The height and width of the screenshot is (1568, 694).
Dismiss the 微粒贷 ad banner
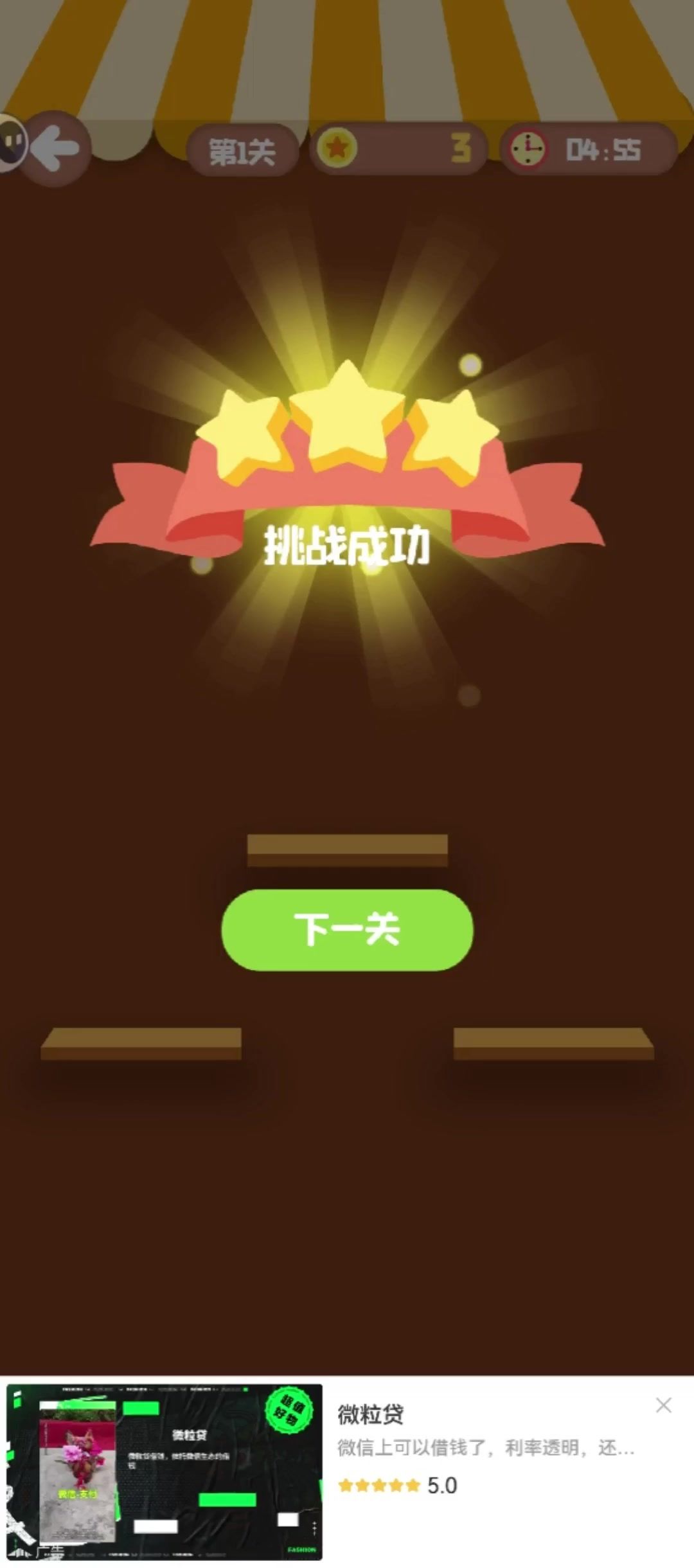(x=663, y=1405)
